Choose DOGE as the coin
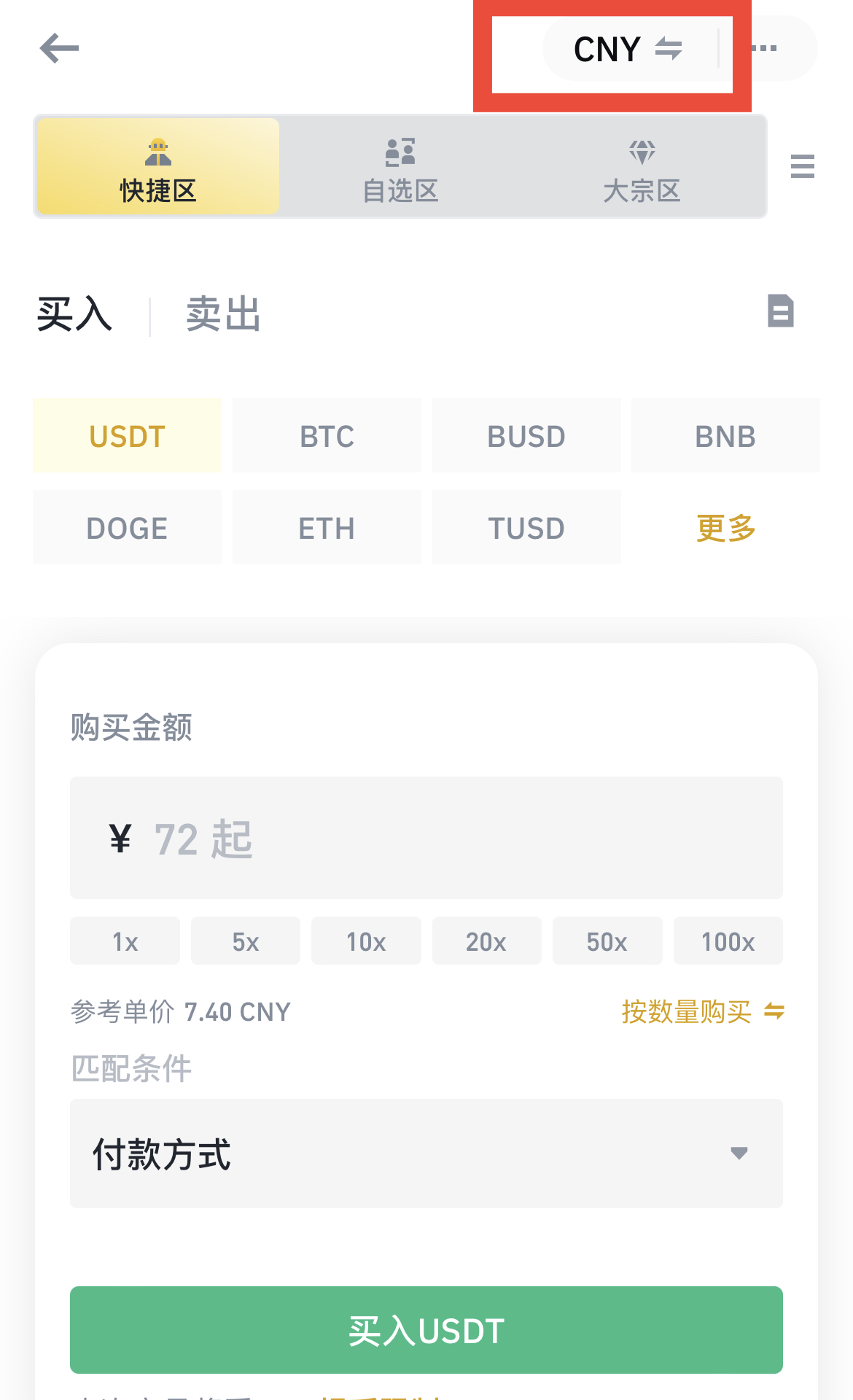Viewport: 853px width, 1400px height. [127, 527]
